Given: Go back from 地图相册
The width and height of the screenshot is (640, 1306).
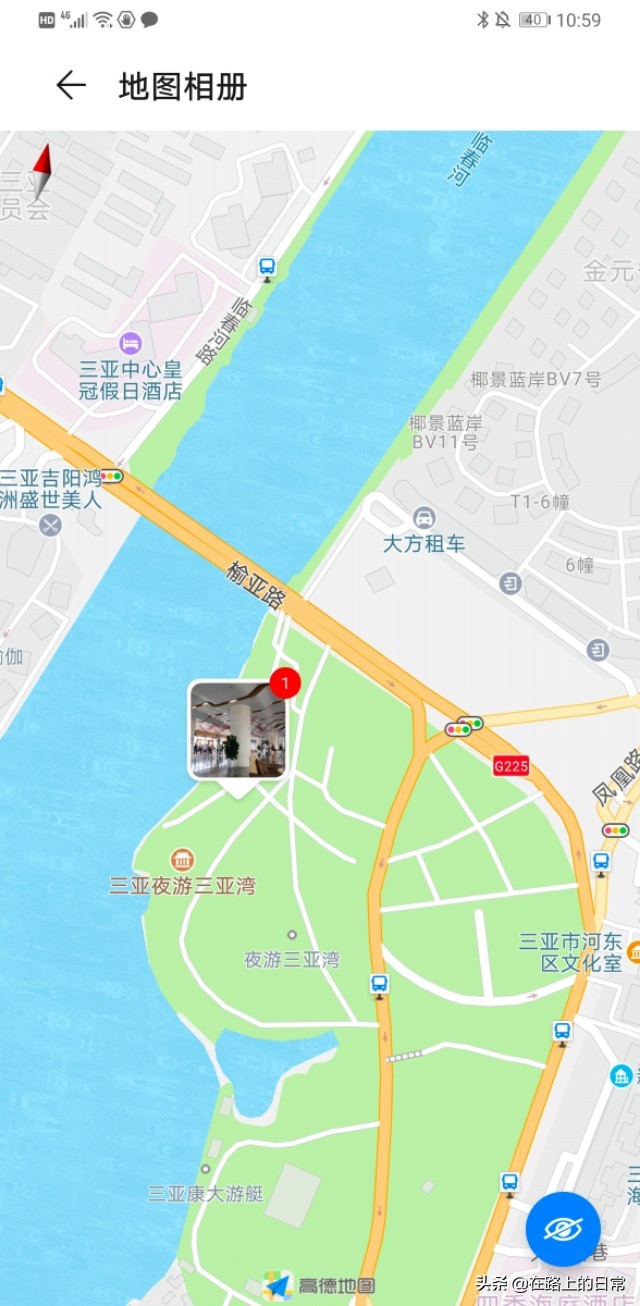Looking at the screenshot, I should (x=70, y=86).
